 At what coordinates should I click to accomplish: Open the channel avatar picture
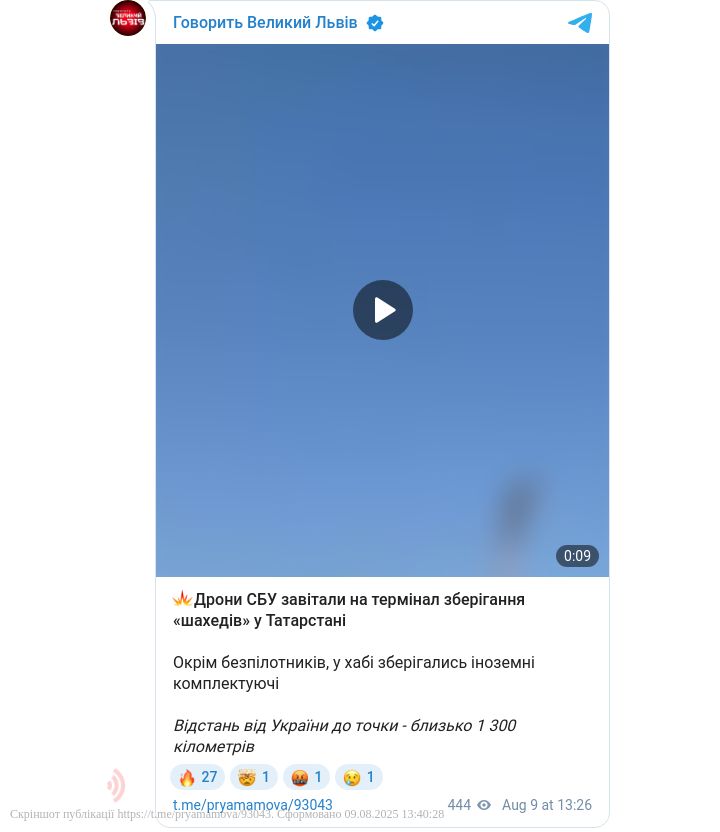point(128,18)
